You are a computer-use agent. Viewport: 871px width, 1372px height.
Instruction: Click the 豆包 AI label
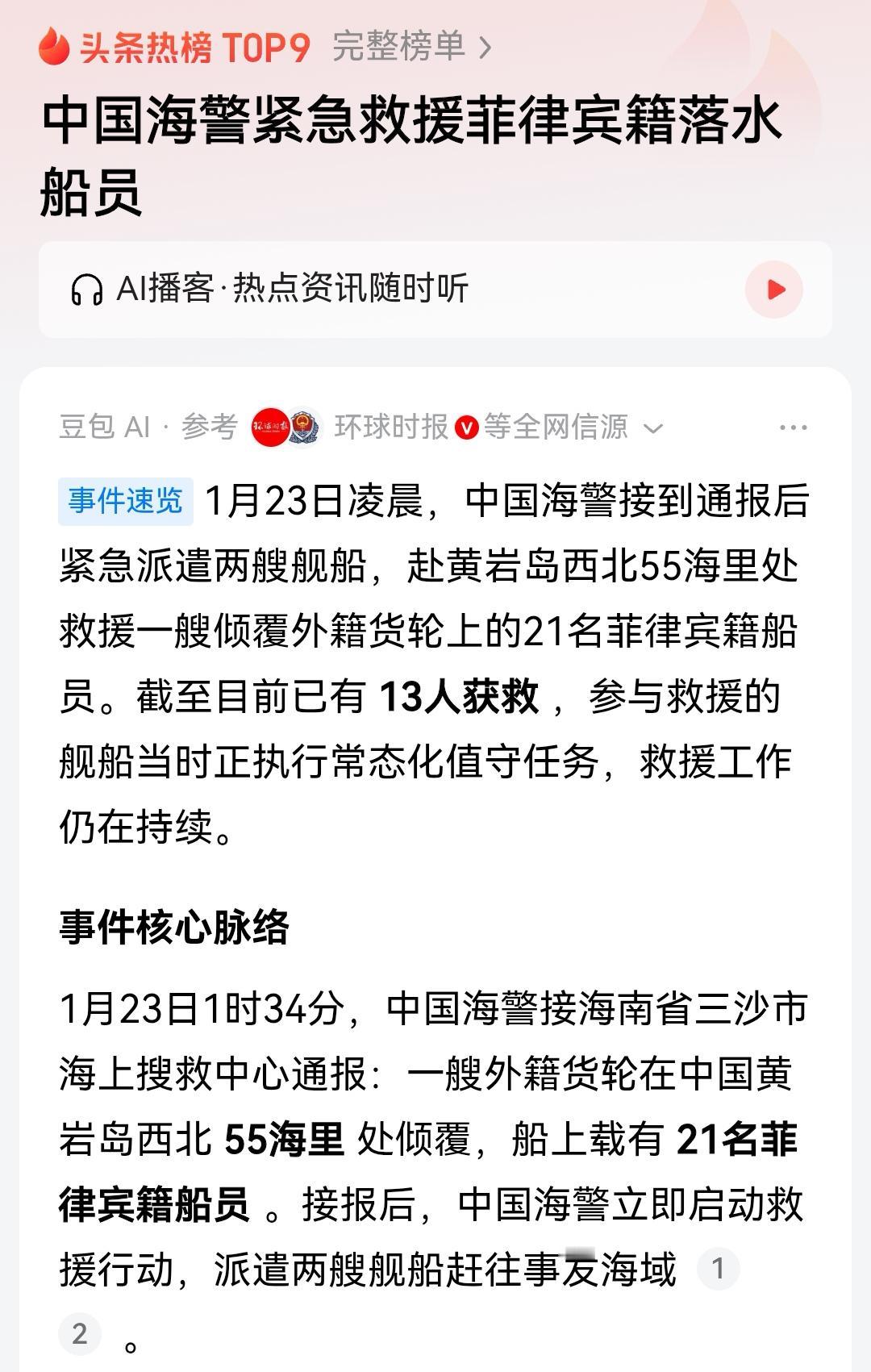click(106, 428)
